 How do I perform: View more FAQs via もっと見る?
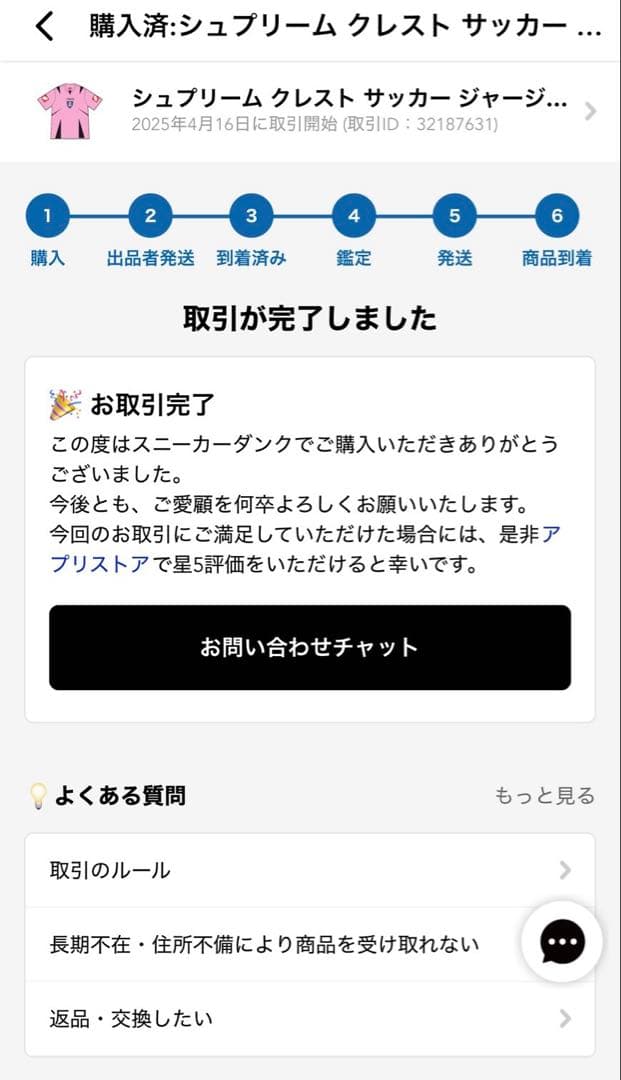point(545,796)
